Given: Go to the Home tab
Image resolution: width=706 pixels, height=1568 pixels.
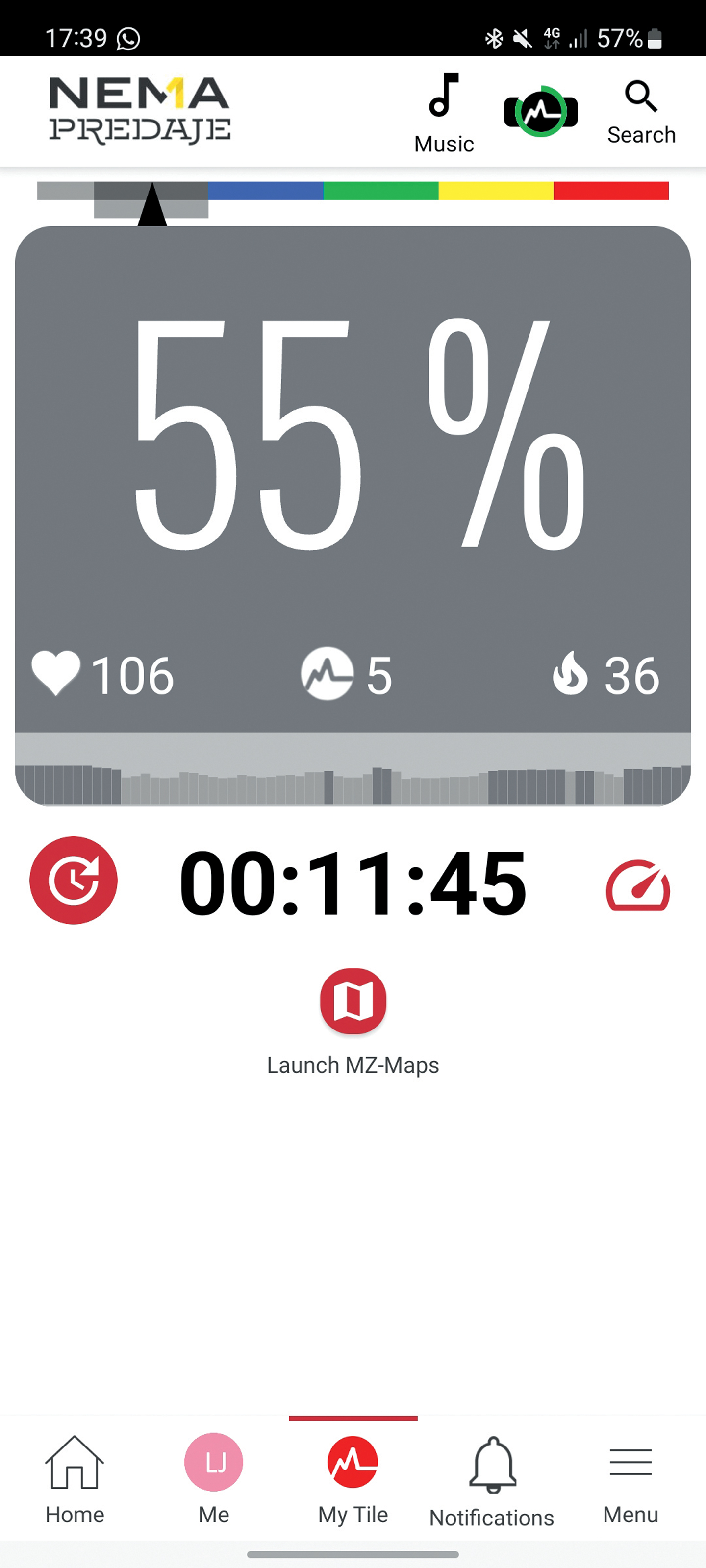Looking at the screenshot, I should click(75, 1480).
